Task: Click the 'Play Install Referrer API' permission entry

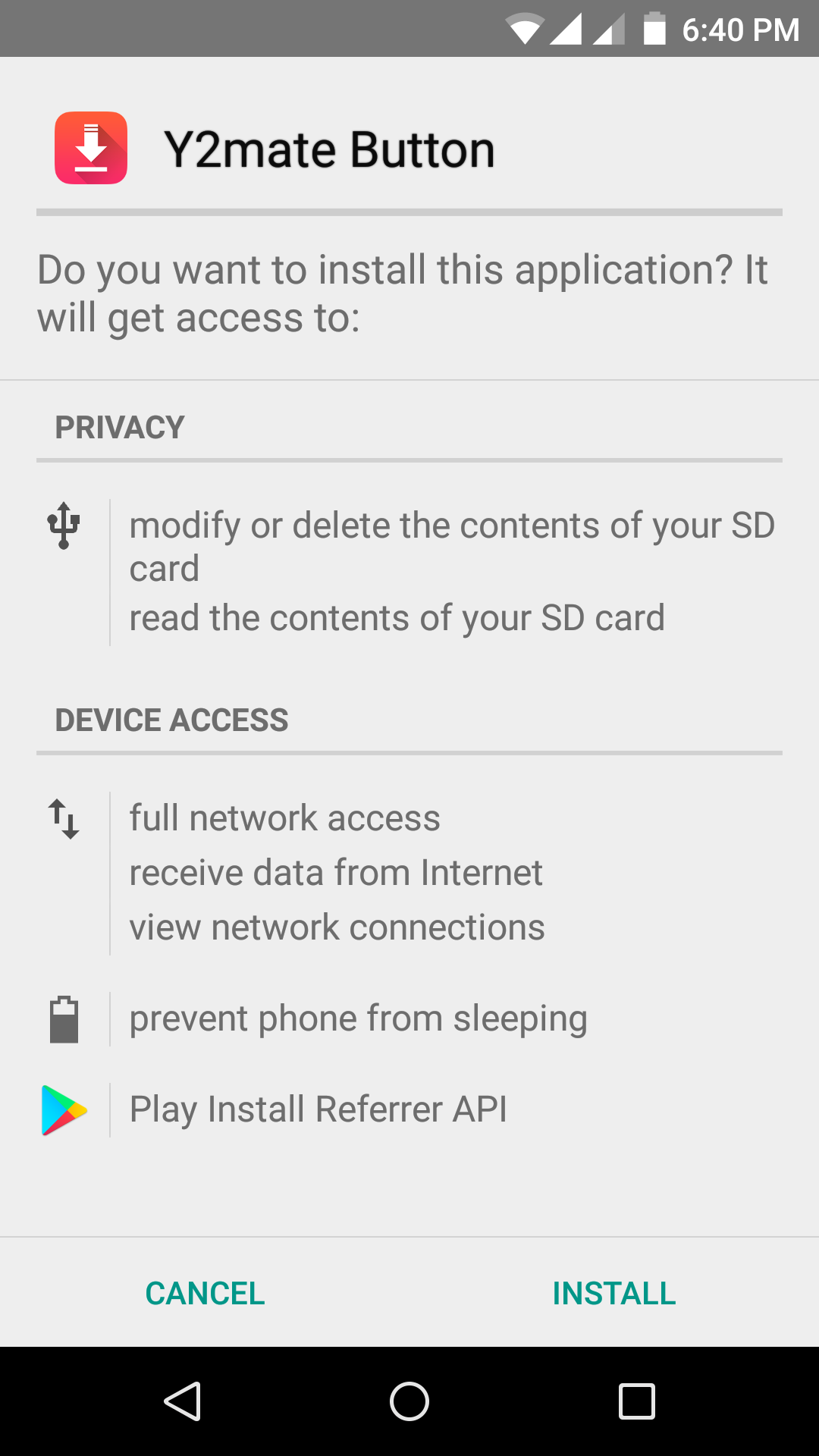Action: pos(318,1109)
